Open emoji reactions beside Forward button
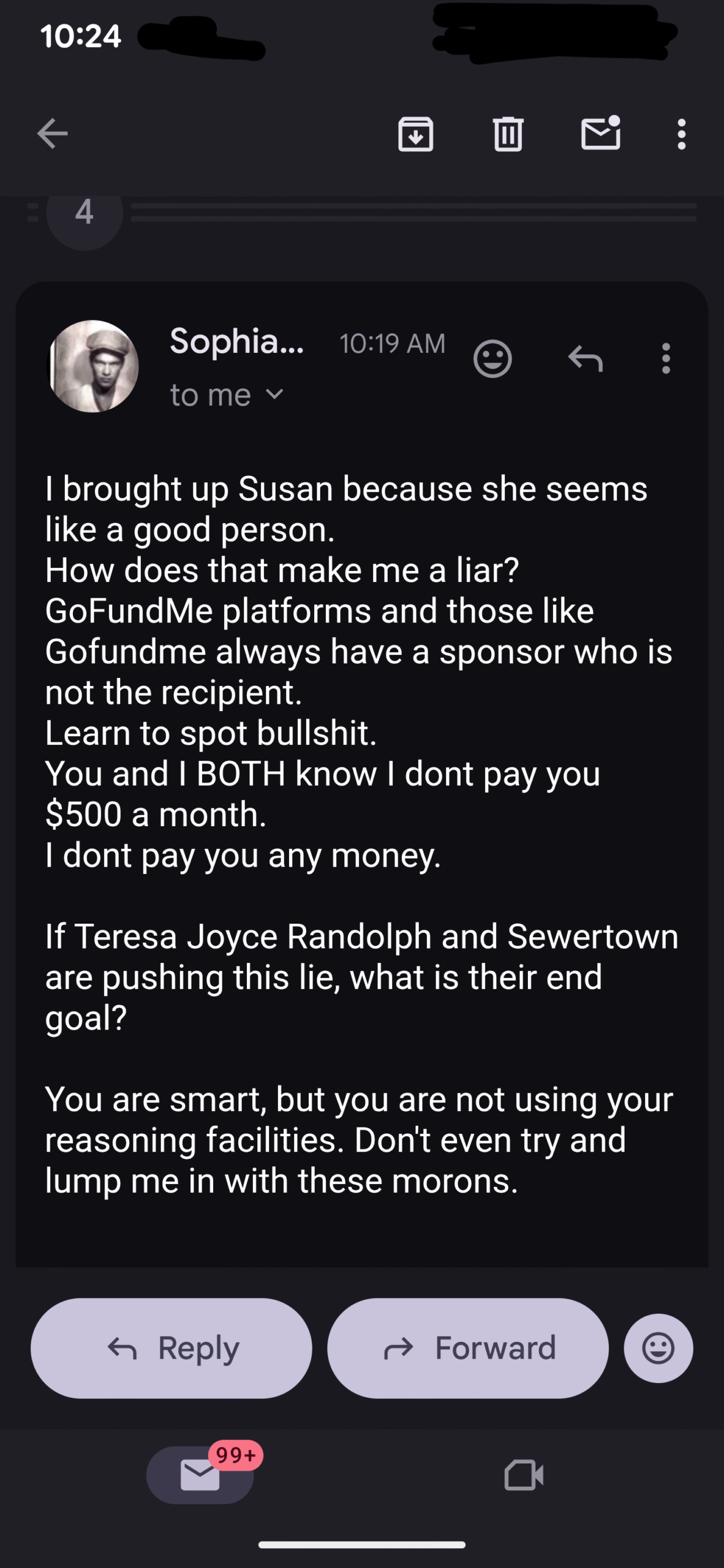This screenshot has height=1568, width=724. 658,1348
